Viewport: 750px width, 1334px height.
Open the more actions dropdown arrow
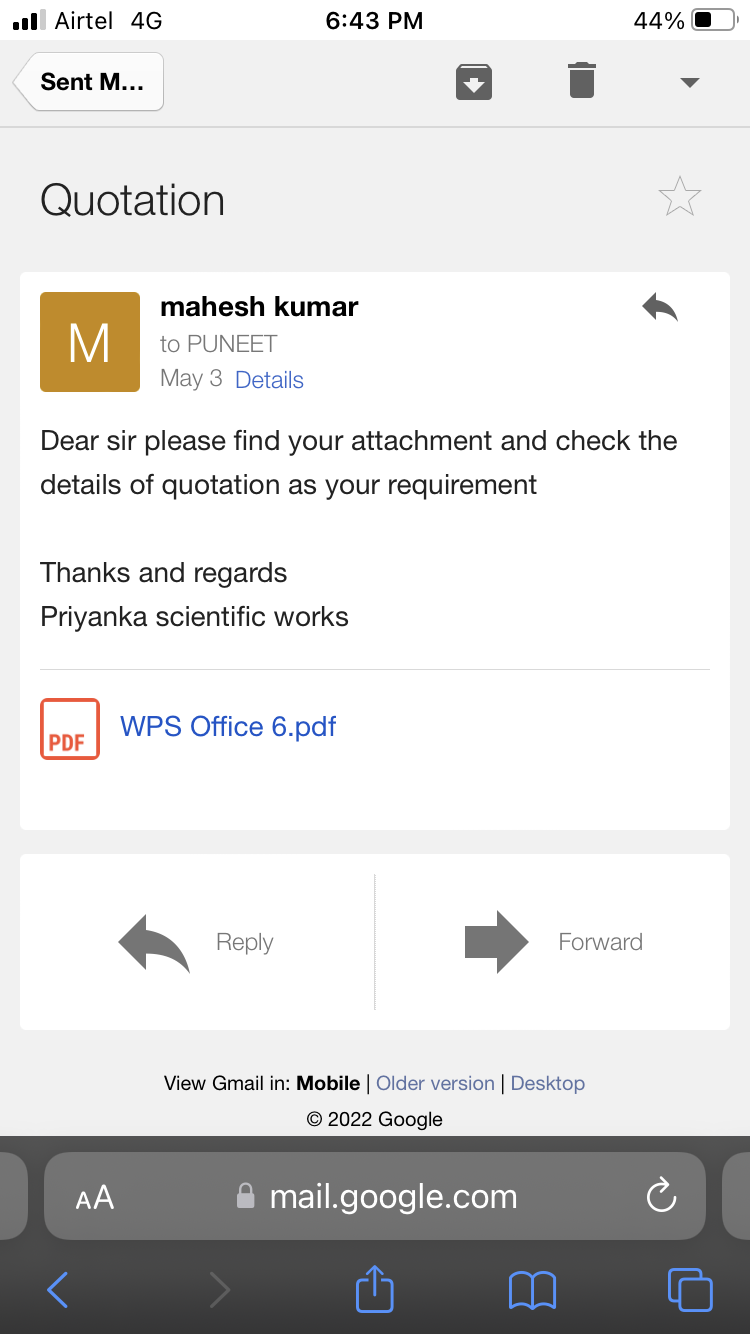pyautogui.click(x=689, y=82)
